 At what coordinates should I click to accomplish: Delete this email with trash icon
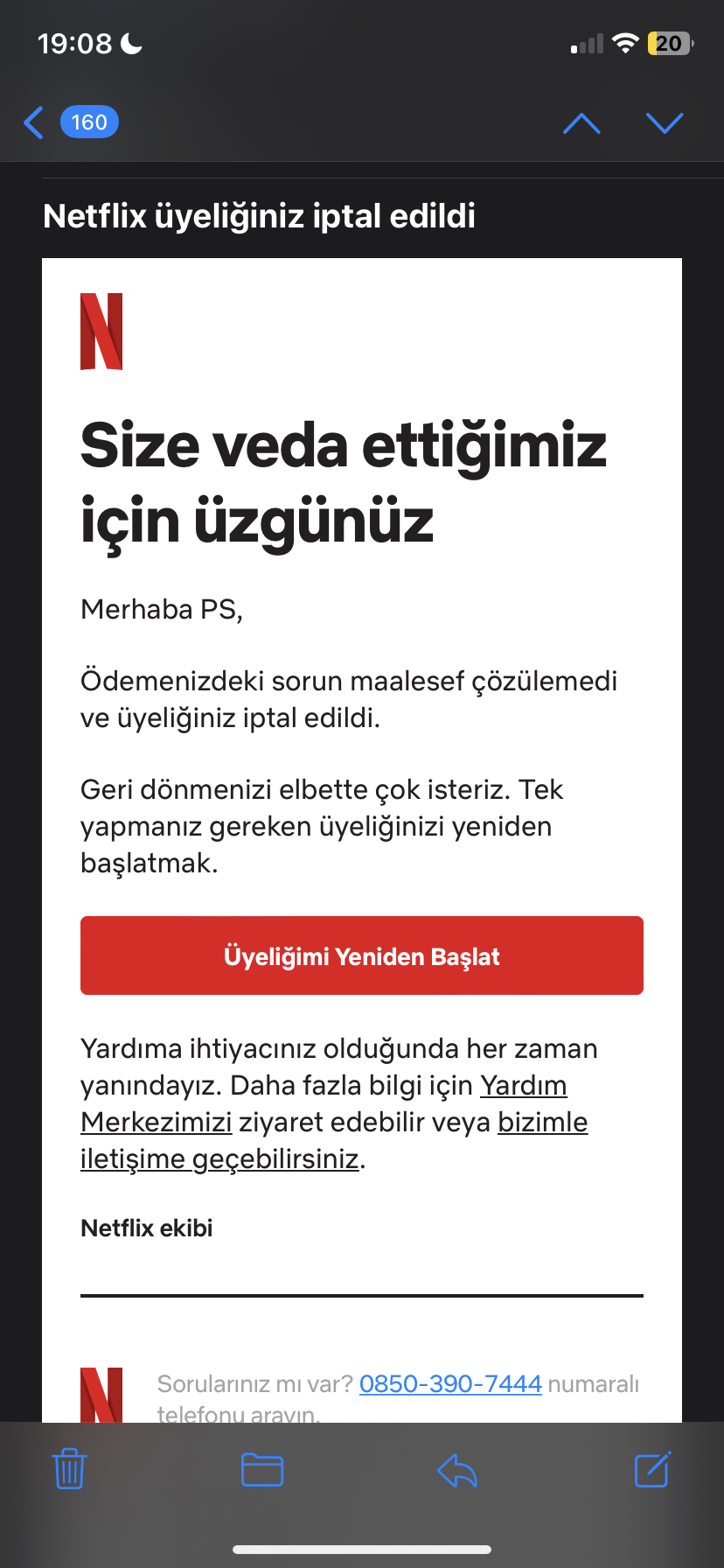point(69,1469)
